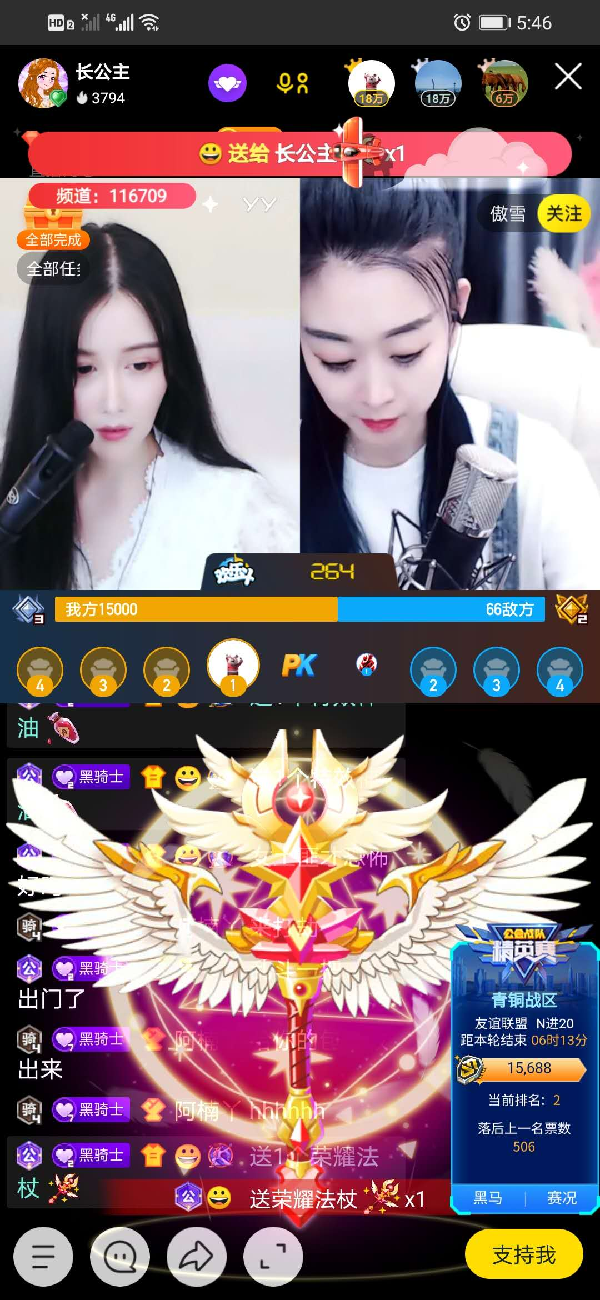The width and height of the screenshot is (600, 1300).
Task: Open 赛况 tab in guild battle card
Action: [x=561, y=1198]
